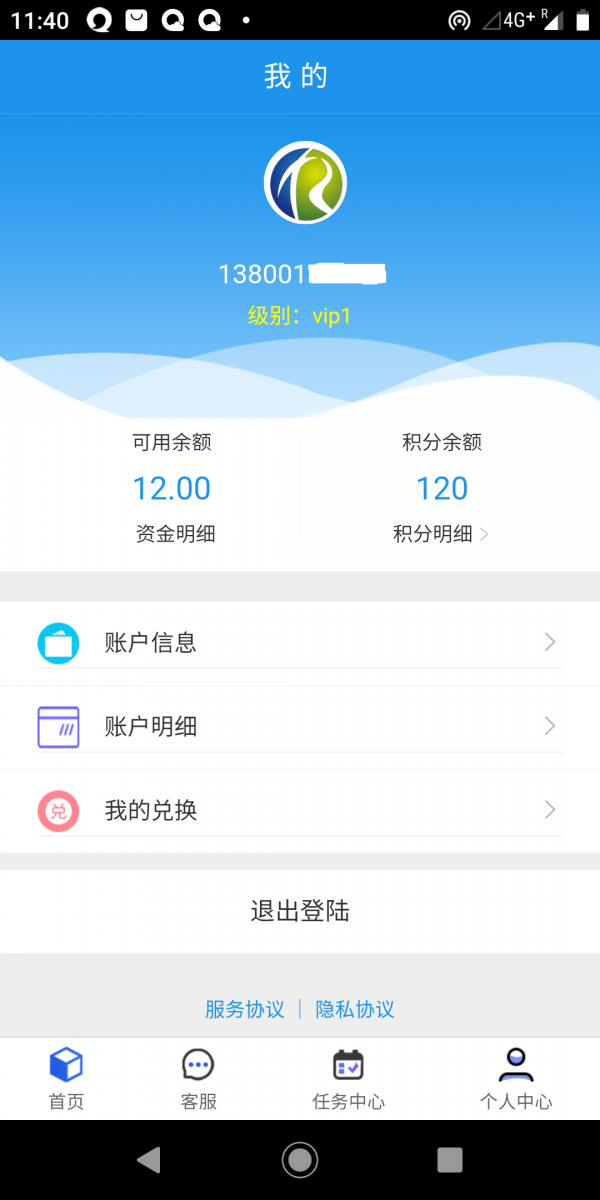View 积分明细 points details
The width and height of the screenshot is (600, 1200).
tap(440, 534)
